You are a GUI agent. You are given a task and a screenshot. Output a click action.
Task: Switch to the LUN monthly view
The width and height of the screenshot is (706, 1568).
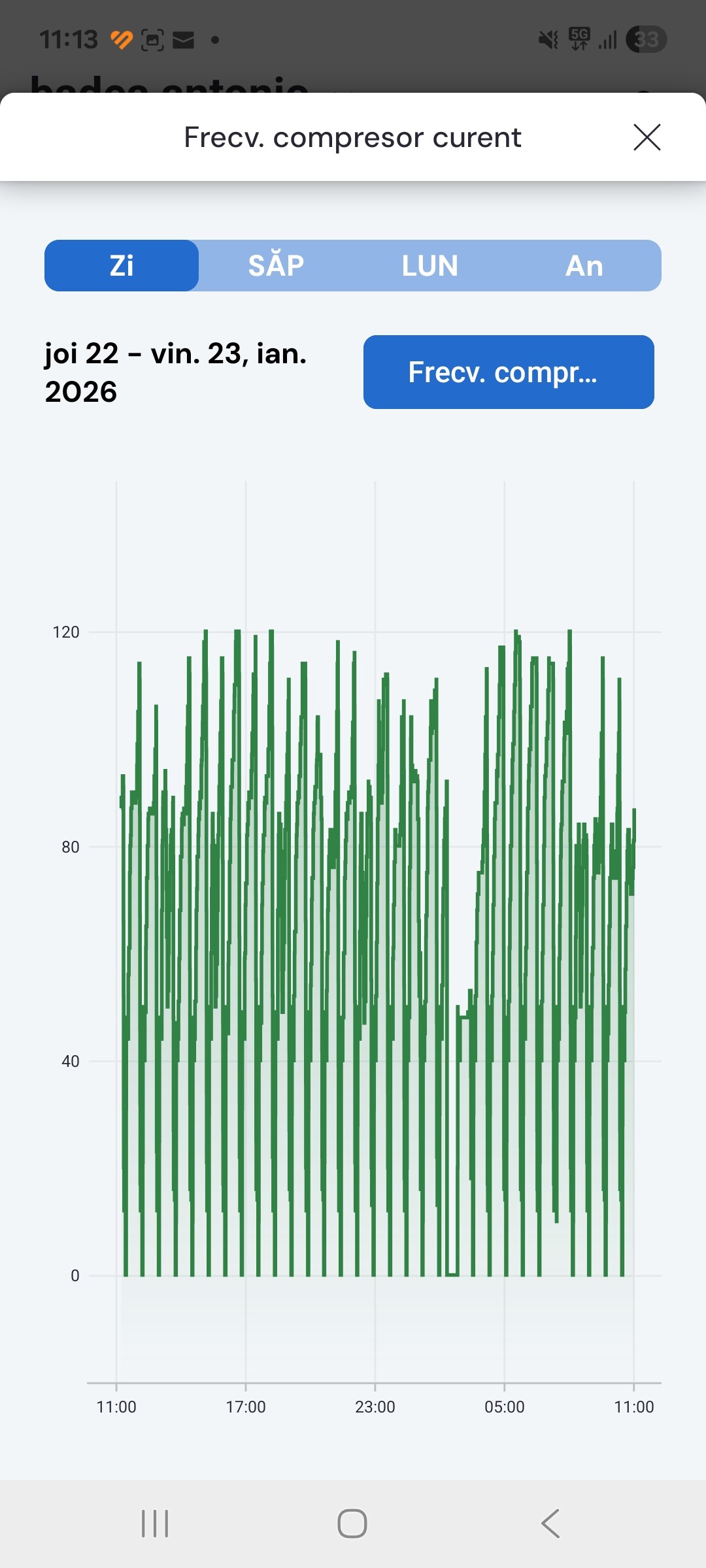(429, 266)
